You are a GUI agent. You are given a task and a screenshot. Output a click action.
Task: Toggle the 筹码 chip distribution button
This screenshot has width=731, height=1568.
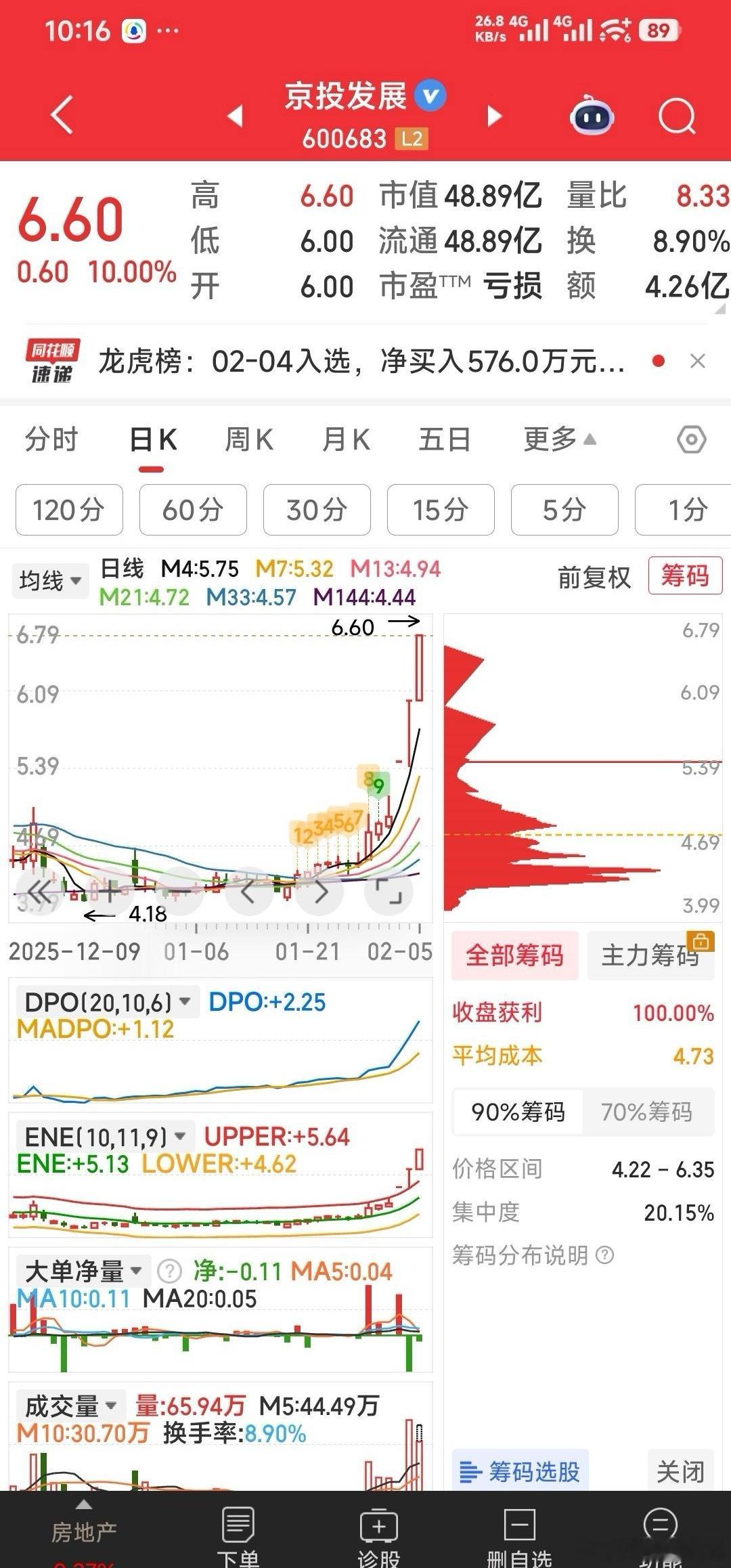[x=685, y=576]
